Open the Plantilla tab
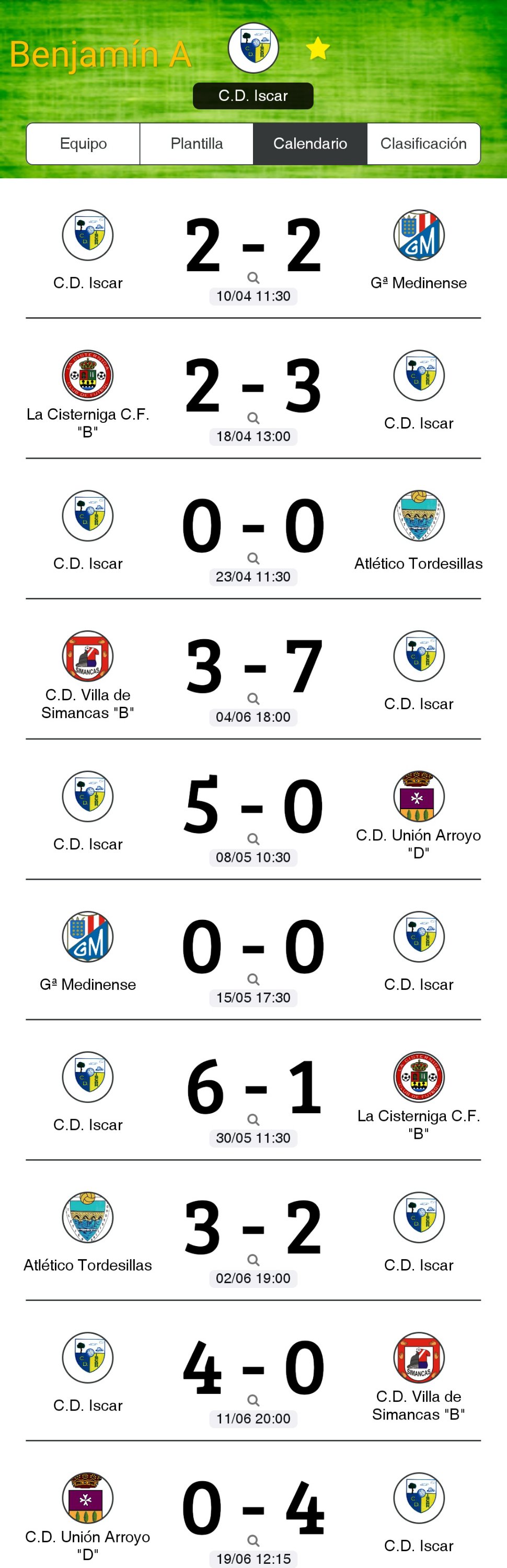The height and width of the screenshot is (1568, 507). [197, 144]
